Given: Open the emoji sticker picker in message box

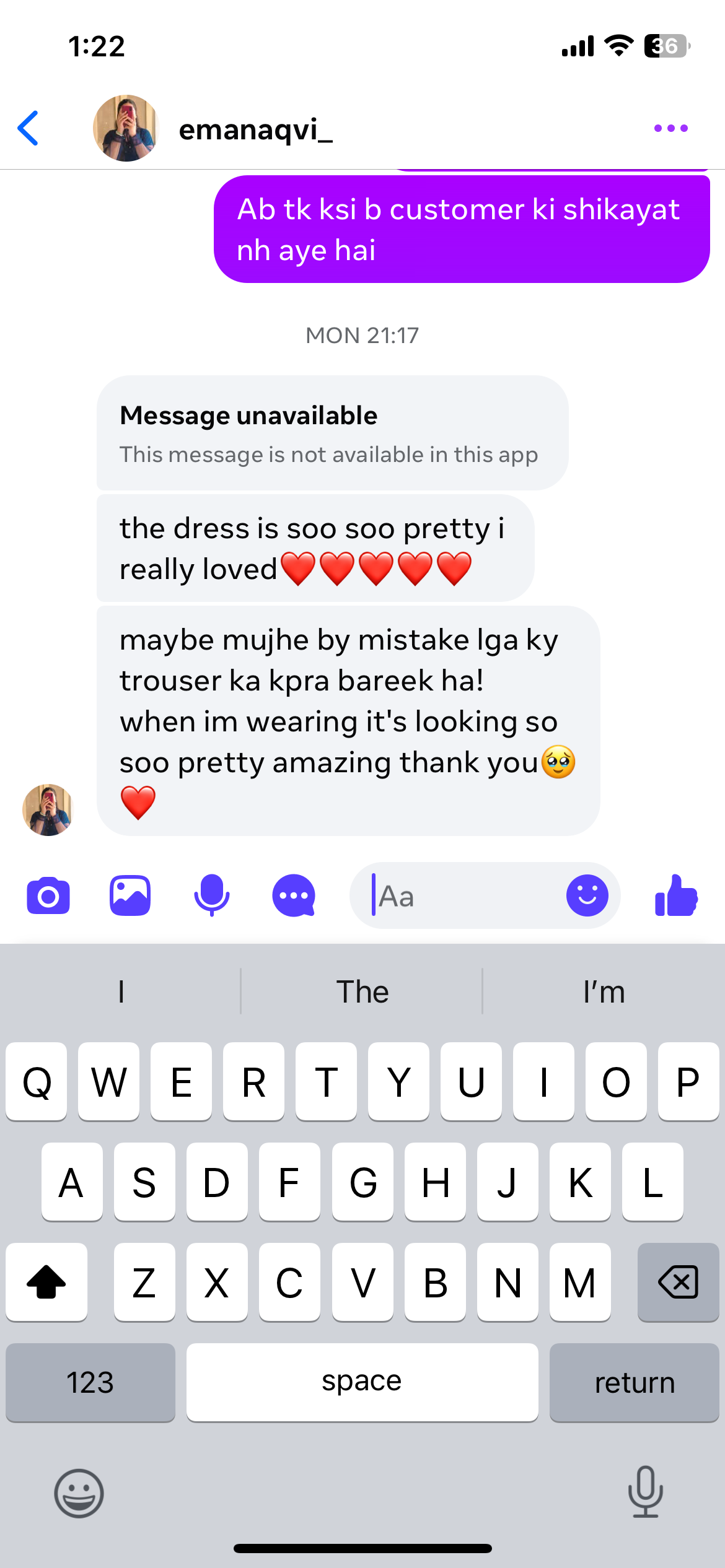Looking at the screenshot, I should tap(587, 895).
